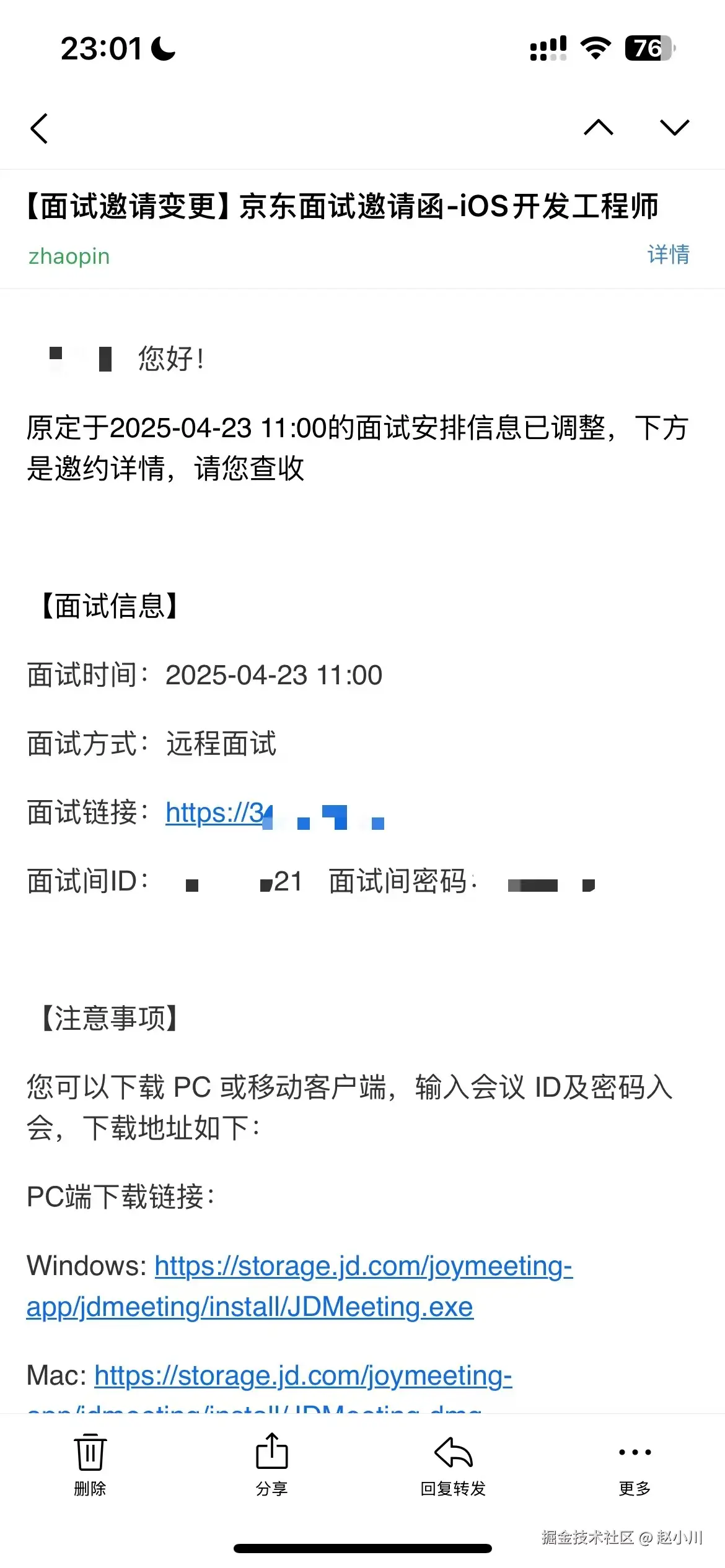Image resolution: width=725 pixels, height=1568 pixels.
Task: Open 更多 for more actions
Action: coord(635,1463)
